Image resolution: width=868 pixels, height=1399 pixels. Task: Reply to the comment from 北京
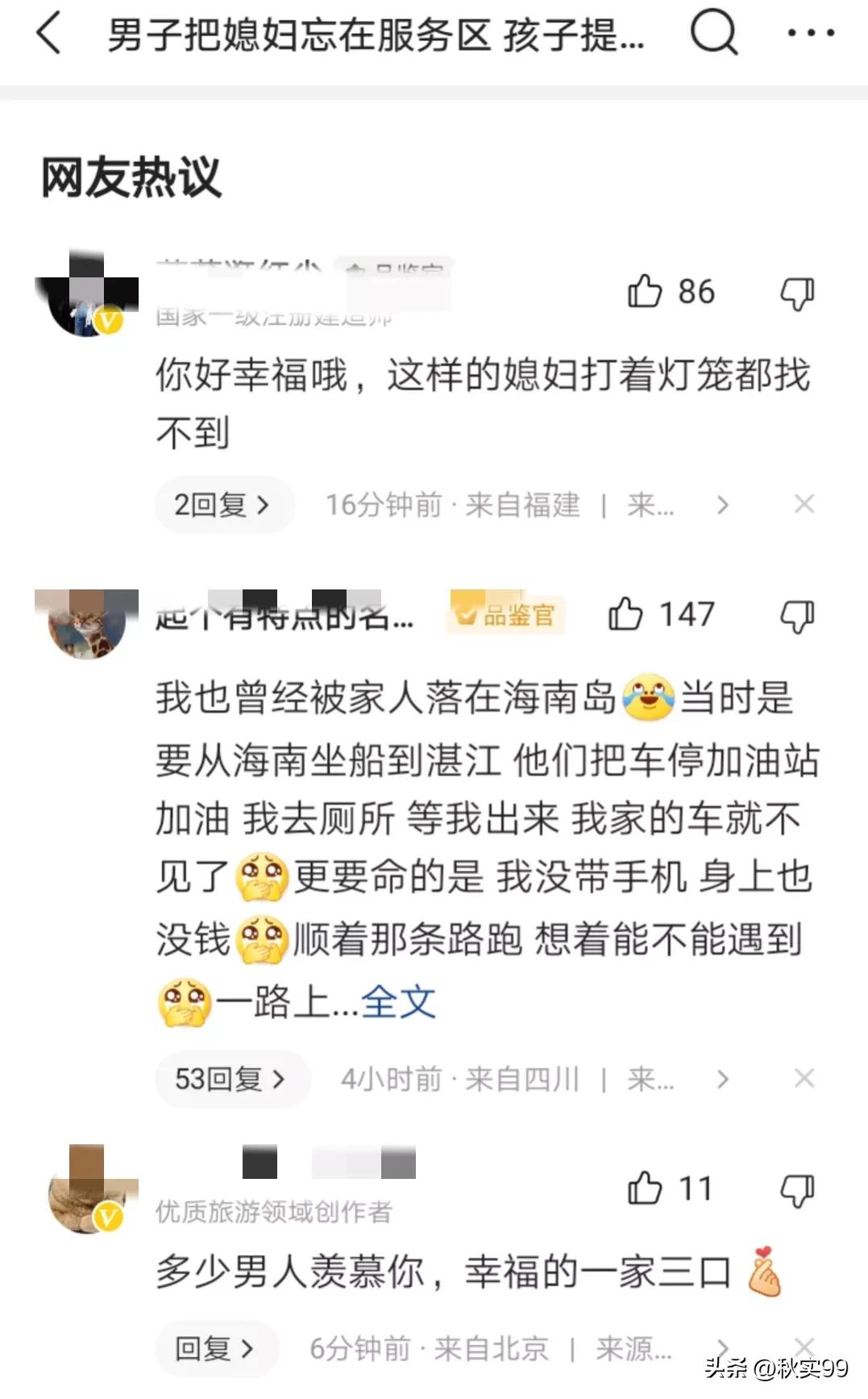point(216,1347)
